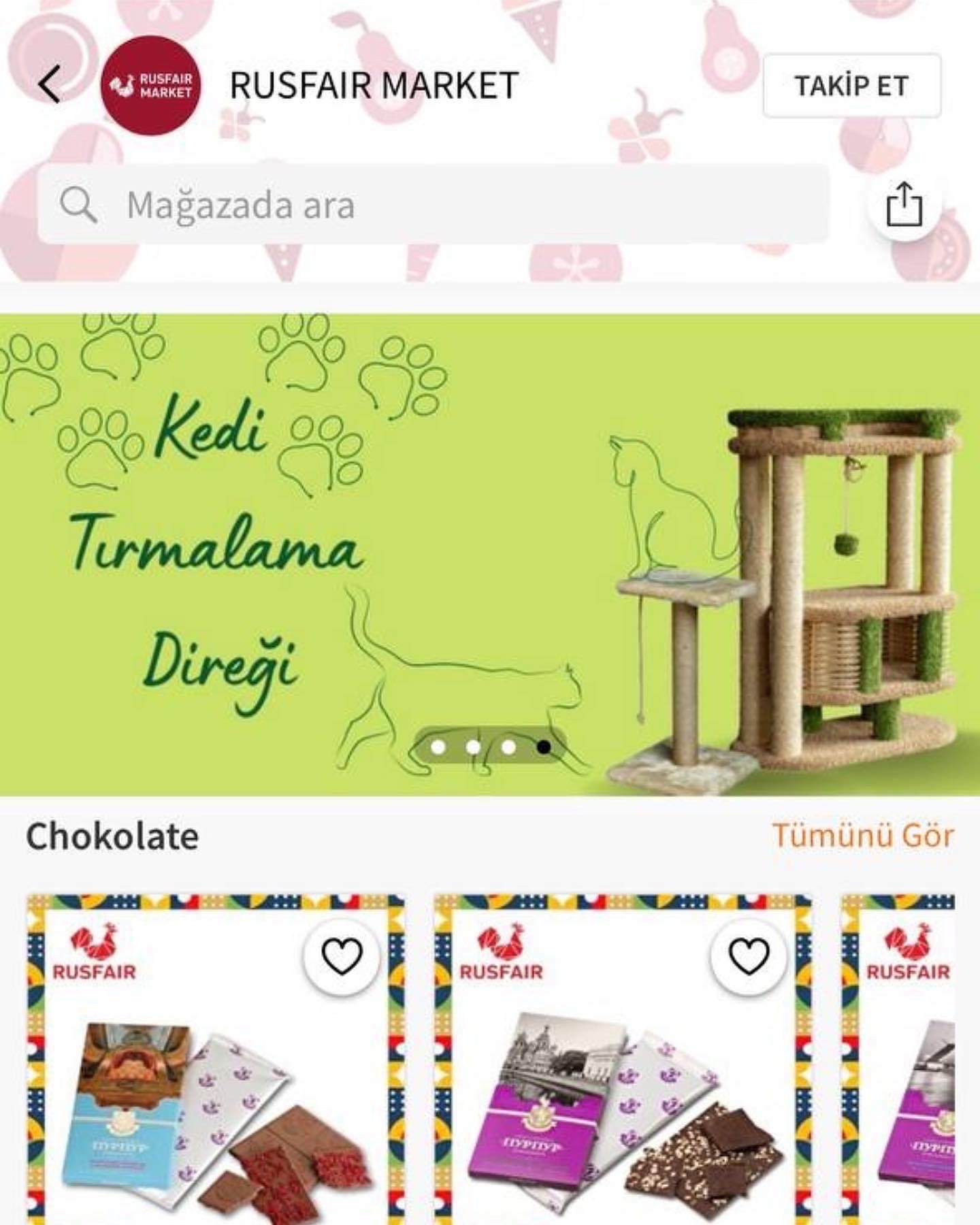Screen dimensions: 980x1225
Task: Favorite the purple-wrapped nut chocolate bar
Action: [749, 957]
